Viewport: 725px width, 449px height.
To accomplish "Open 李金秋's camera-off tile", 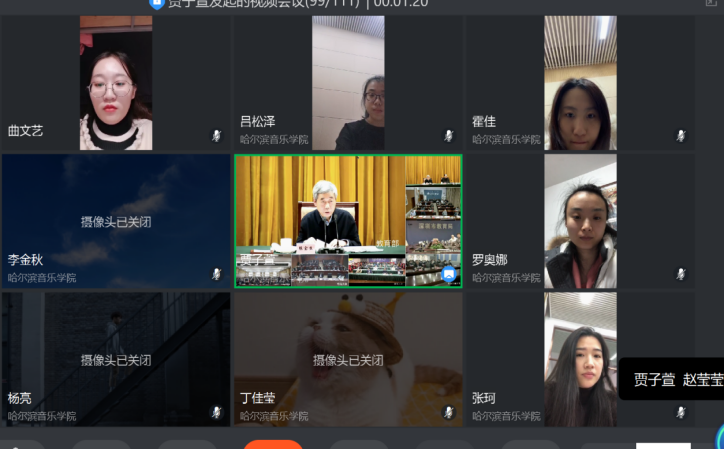I will pos(116,221).
